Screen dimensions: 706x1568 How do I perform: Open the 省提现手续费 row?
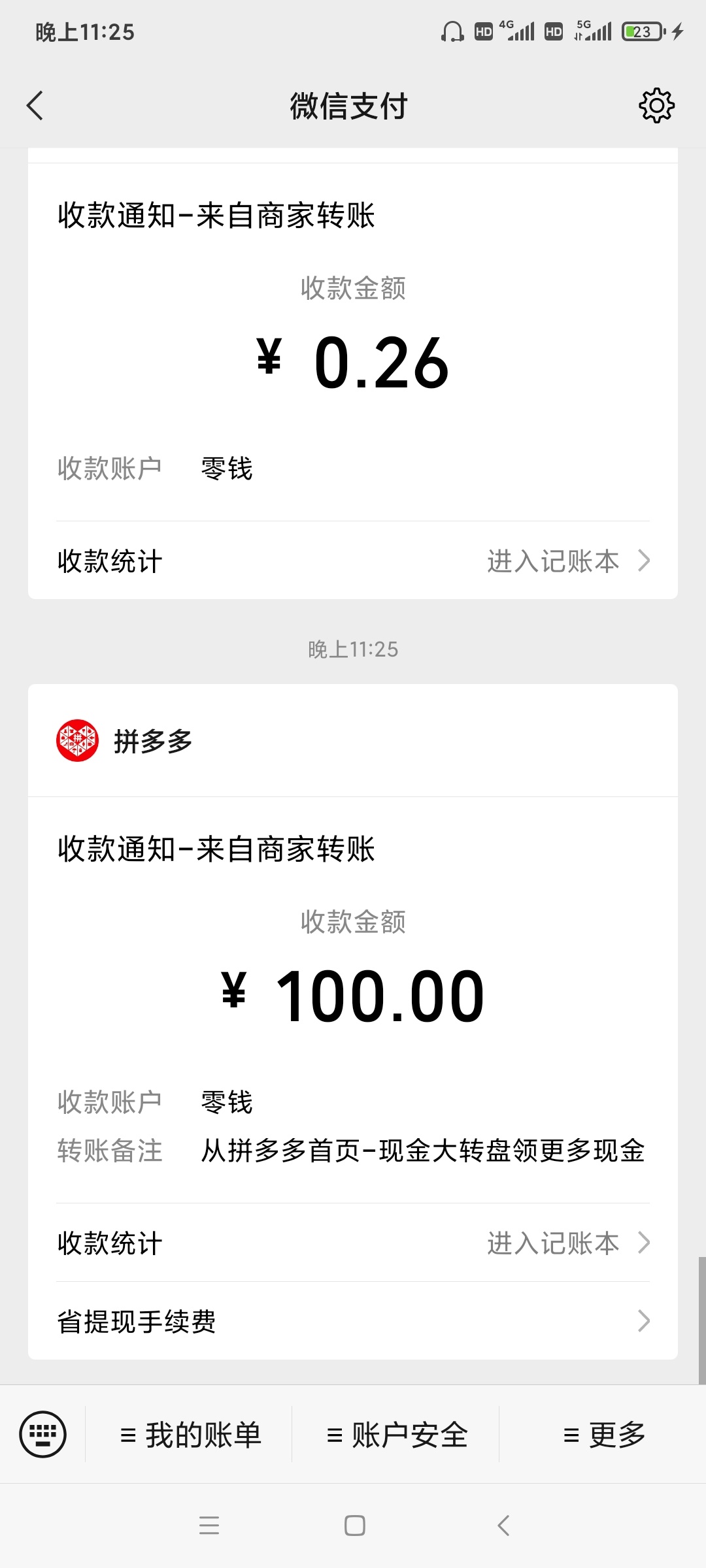click(353, 1321)
